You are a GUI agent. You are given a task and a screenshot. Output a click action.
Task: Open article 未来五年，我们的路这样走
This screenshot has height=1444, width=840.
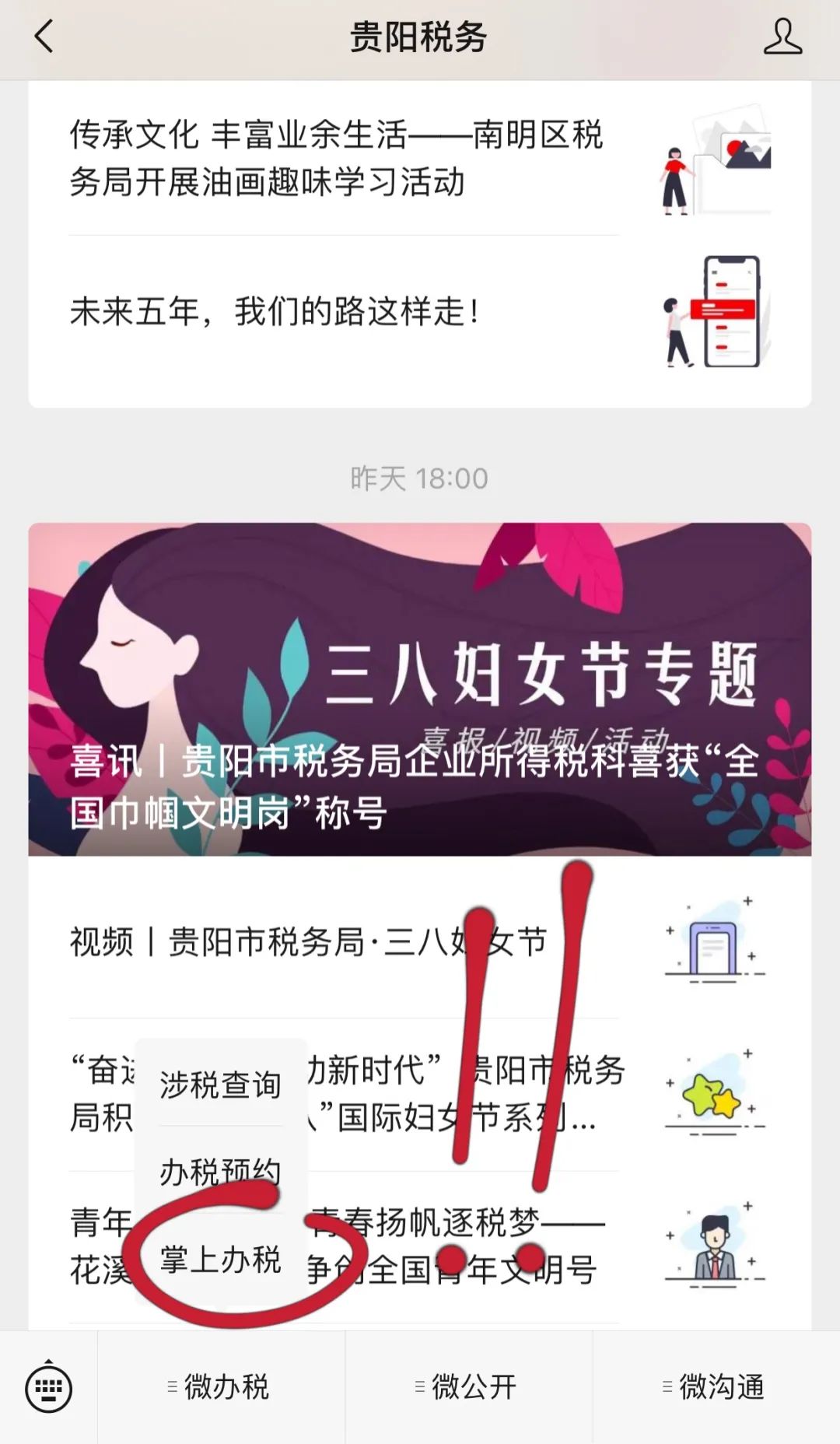(274, 312)
